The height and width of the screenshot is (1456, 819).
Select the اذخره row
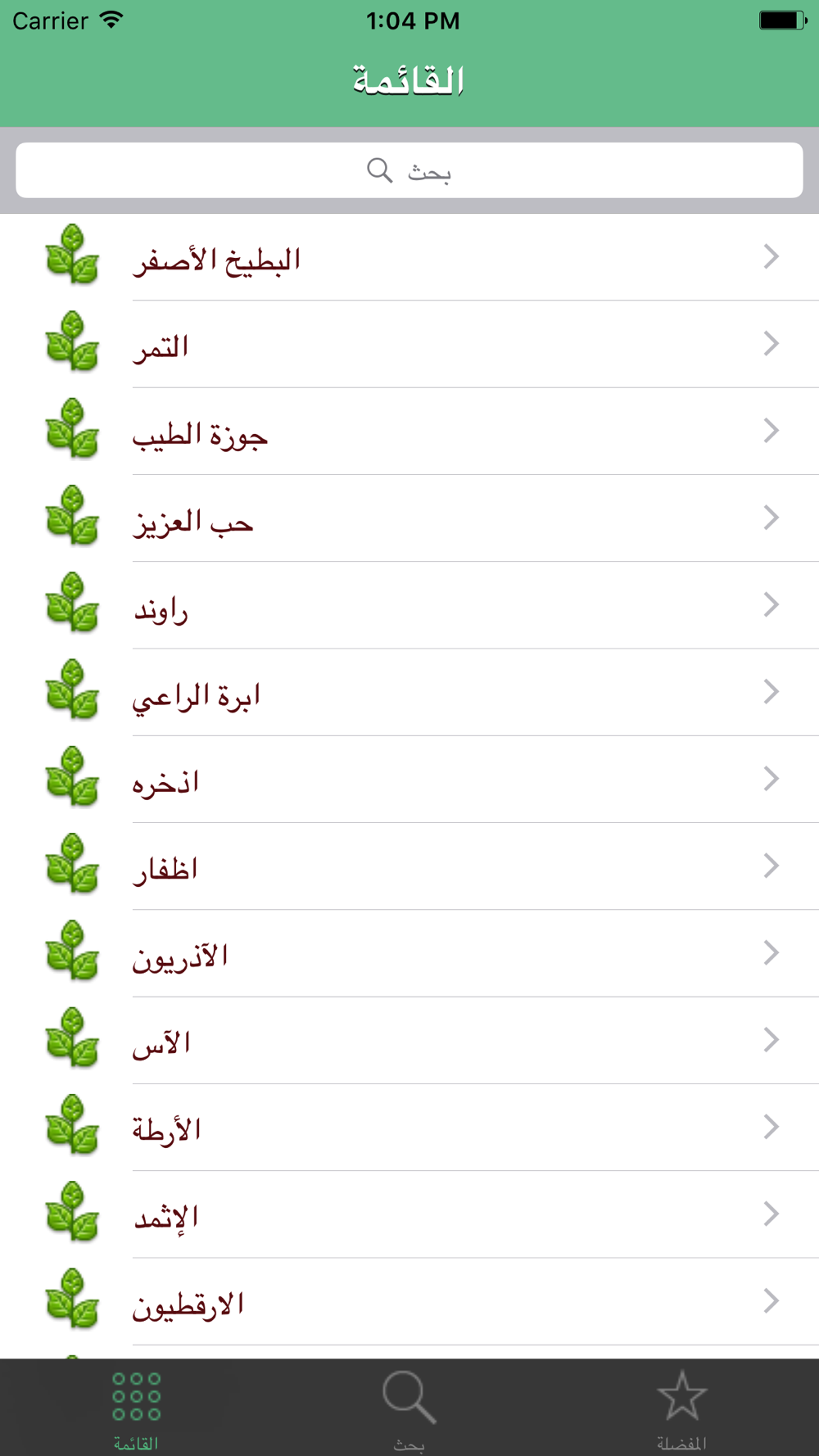409,779
